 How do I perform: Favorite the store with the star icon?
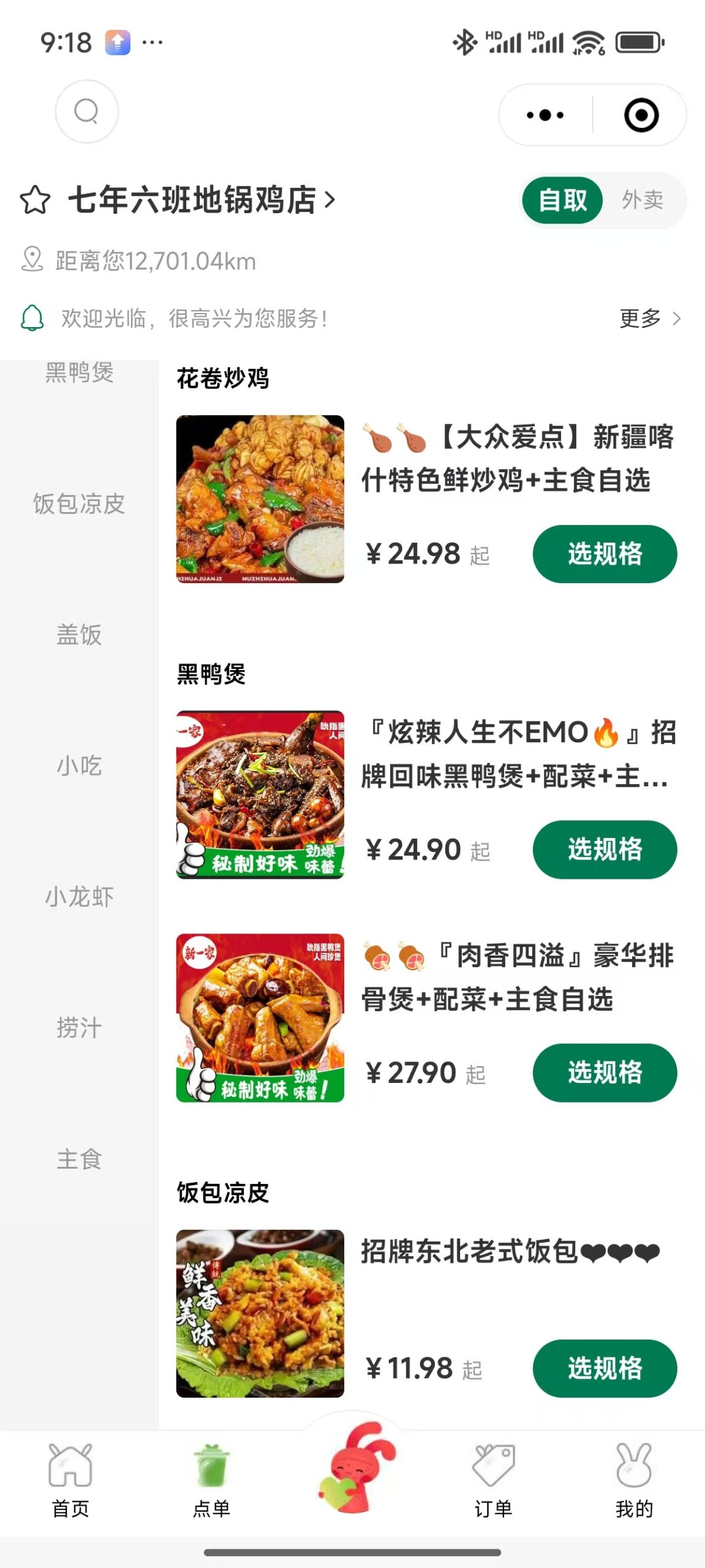(x=35, y=200)
